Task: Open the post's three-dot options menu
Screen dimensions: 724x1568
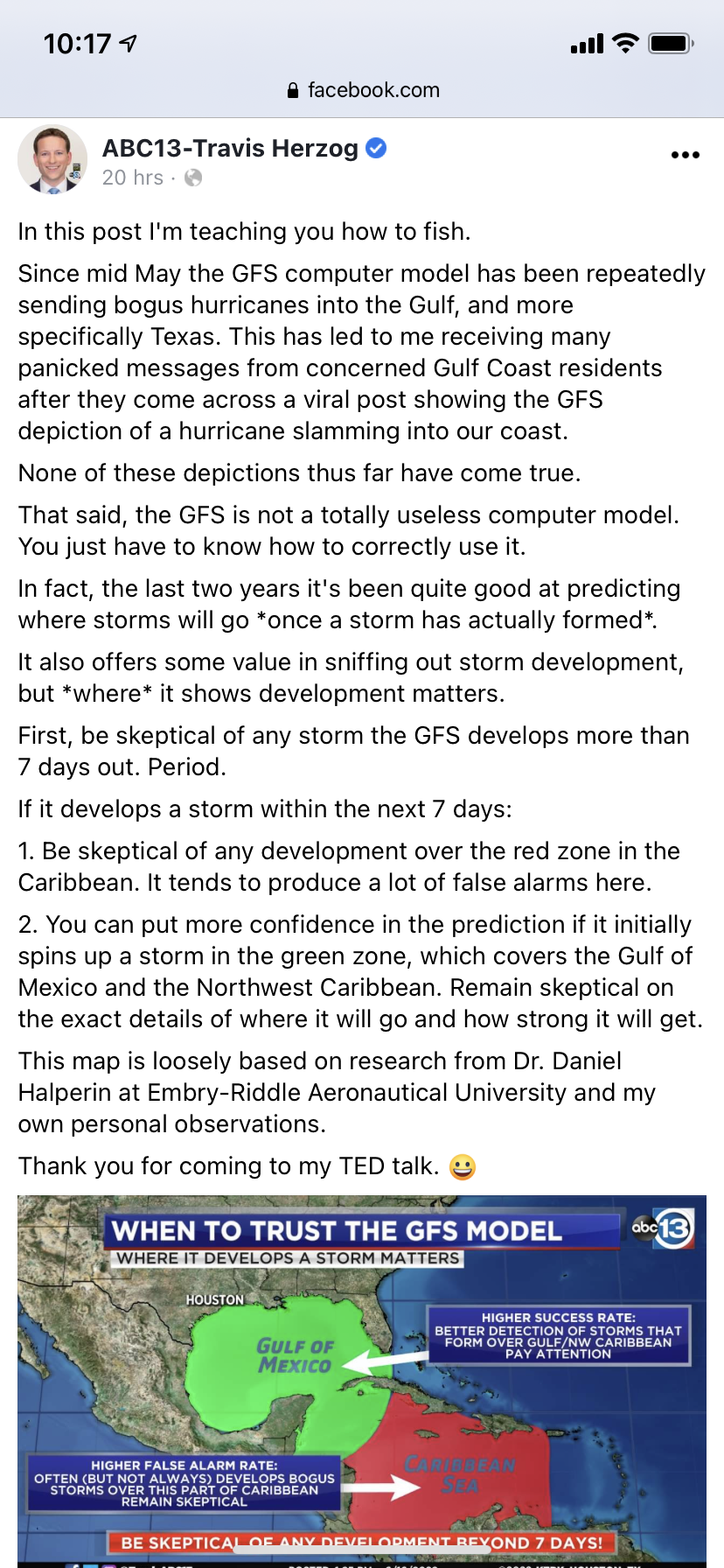Action: tap(685, 155)
